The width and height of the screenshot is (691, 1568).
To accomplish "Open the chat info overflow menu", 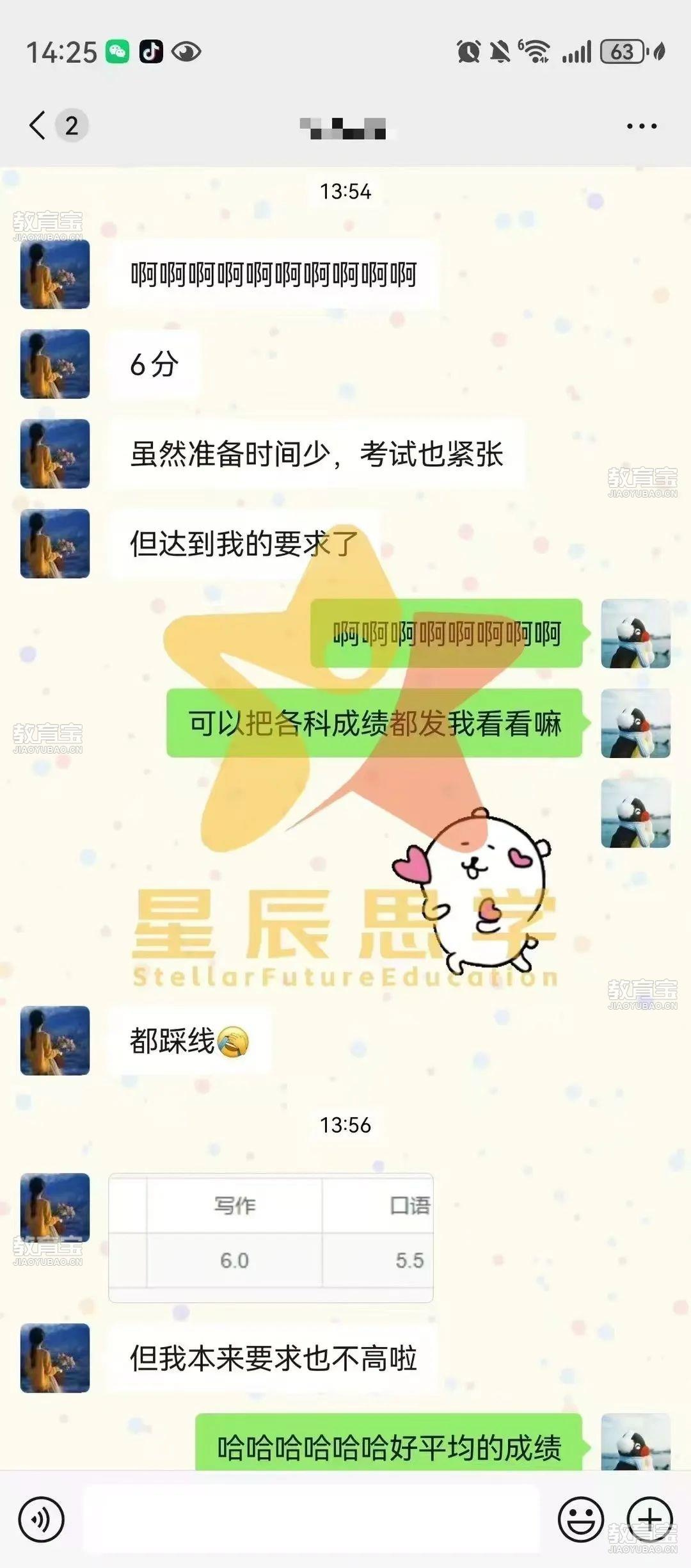I will point(642,126).
